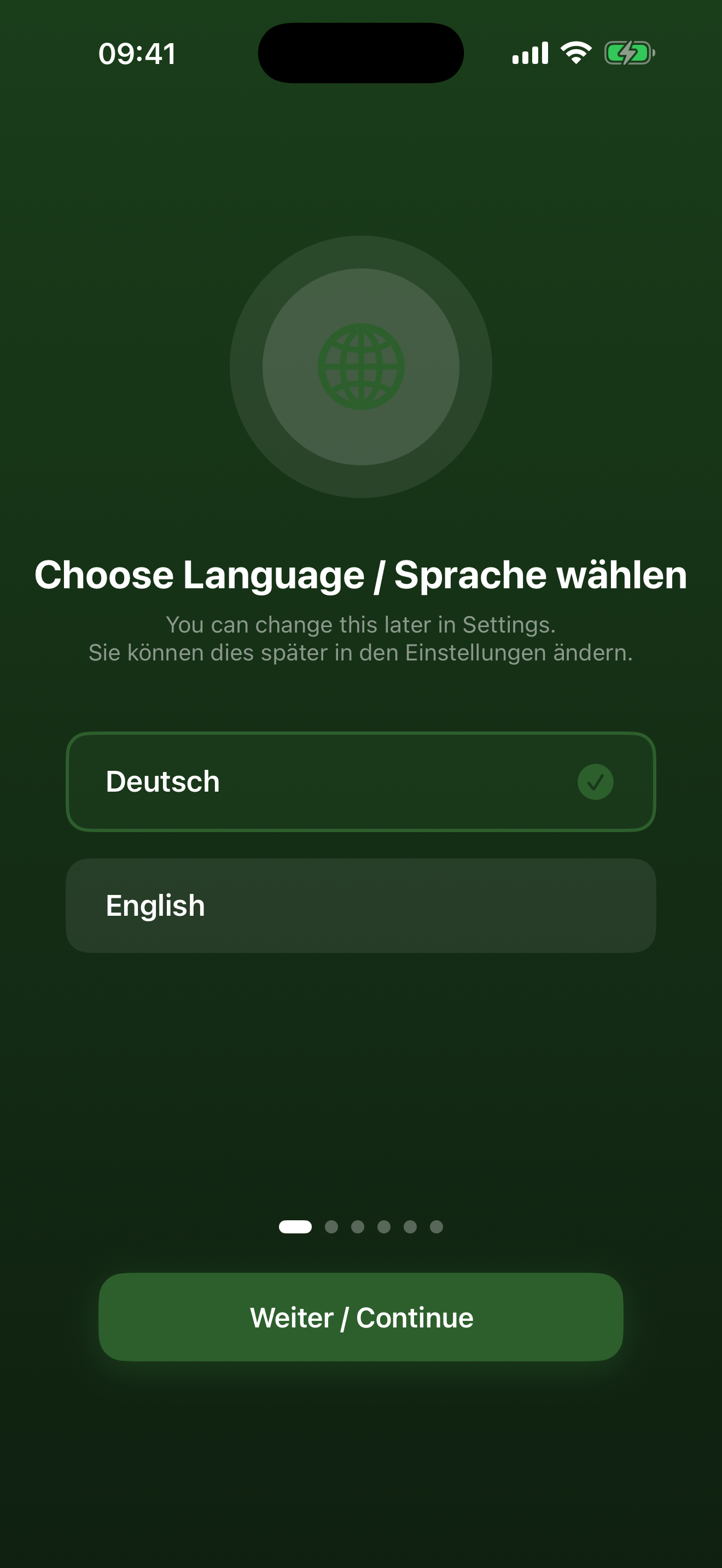Tap the globe icon's circular background
Image resolution: width=722 pixels, height=1568 pixels.
(361, 365)
